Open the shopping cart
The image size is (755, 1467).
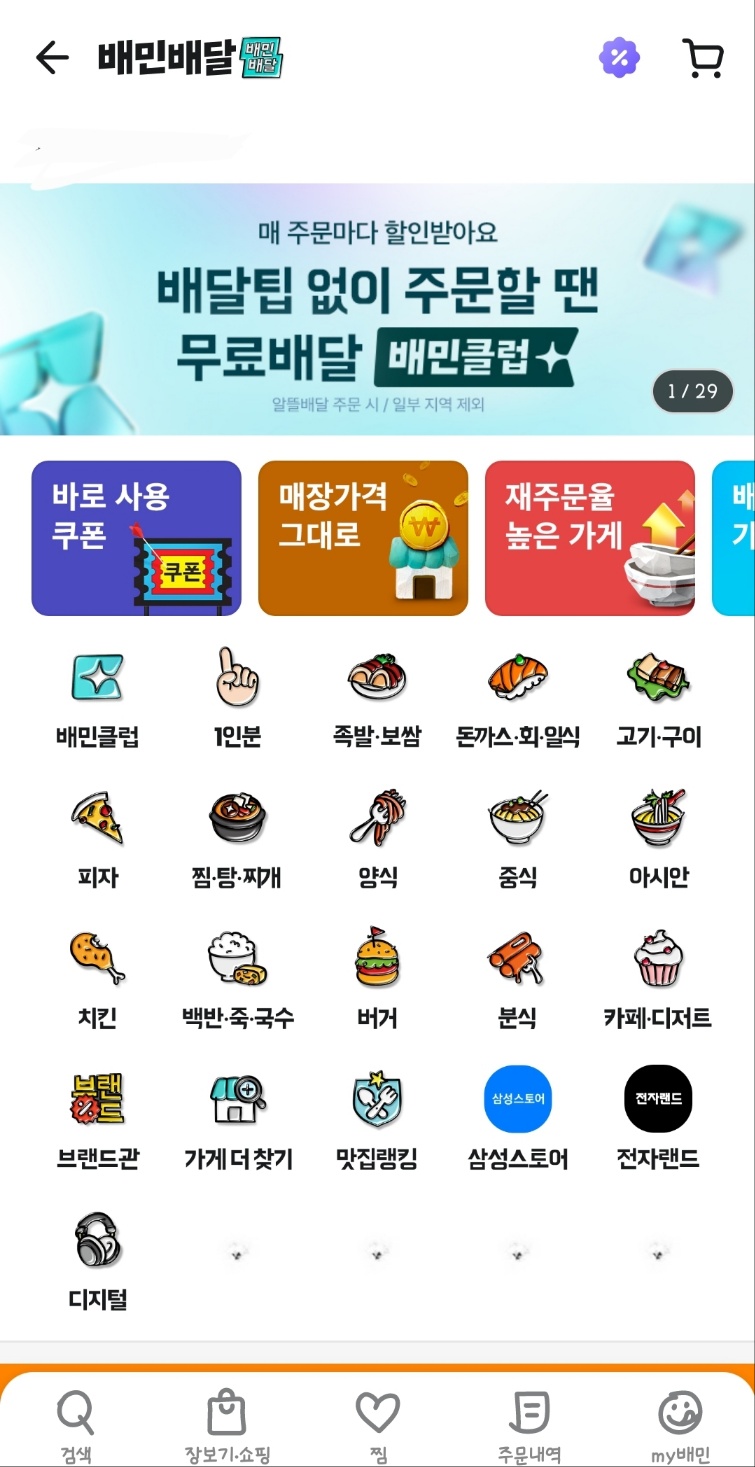coord(703,58)
